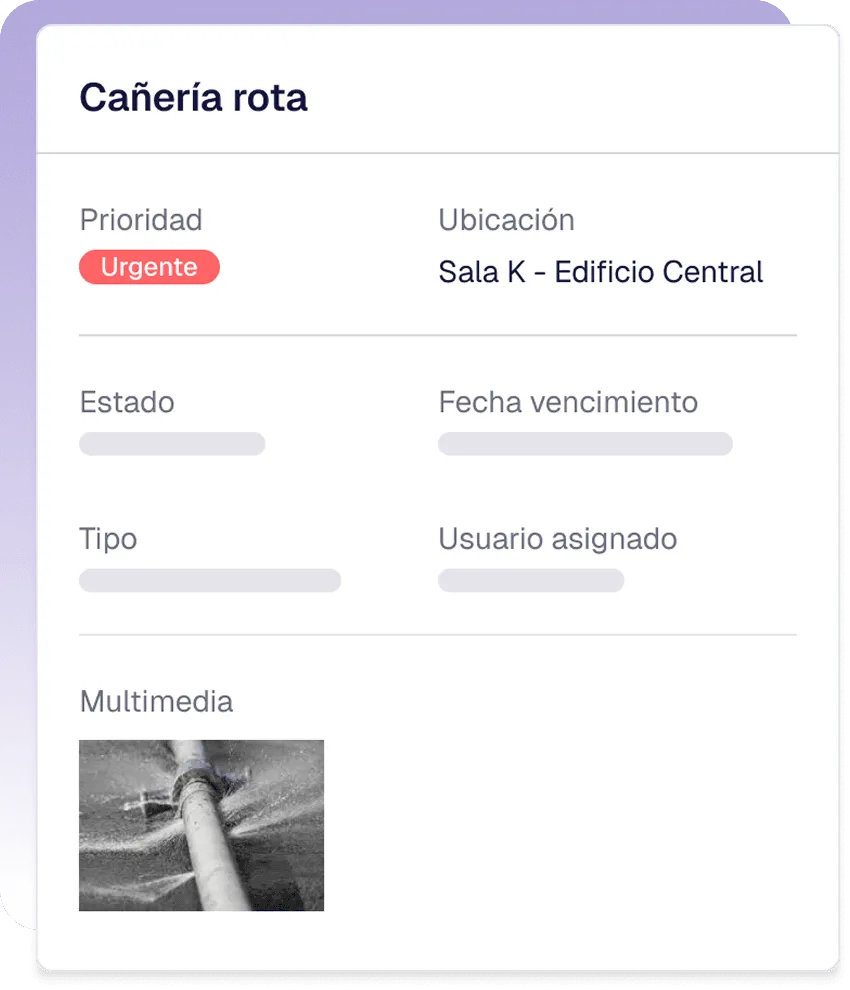The width and height of the screenshot is (850, 990).
Task: Click the divider under Urgente badge
Action: [438, 330]
